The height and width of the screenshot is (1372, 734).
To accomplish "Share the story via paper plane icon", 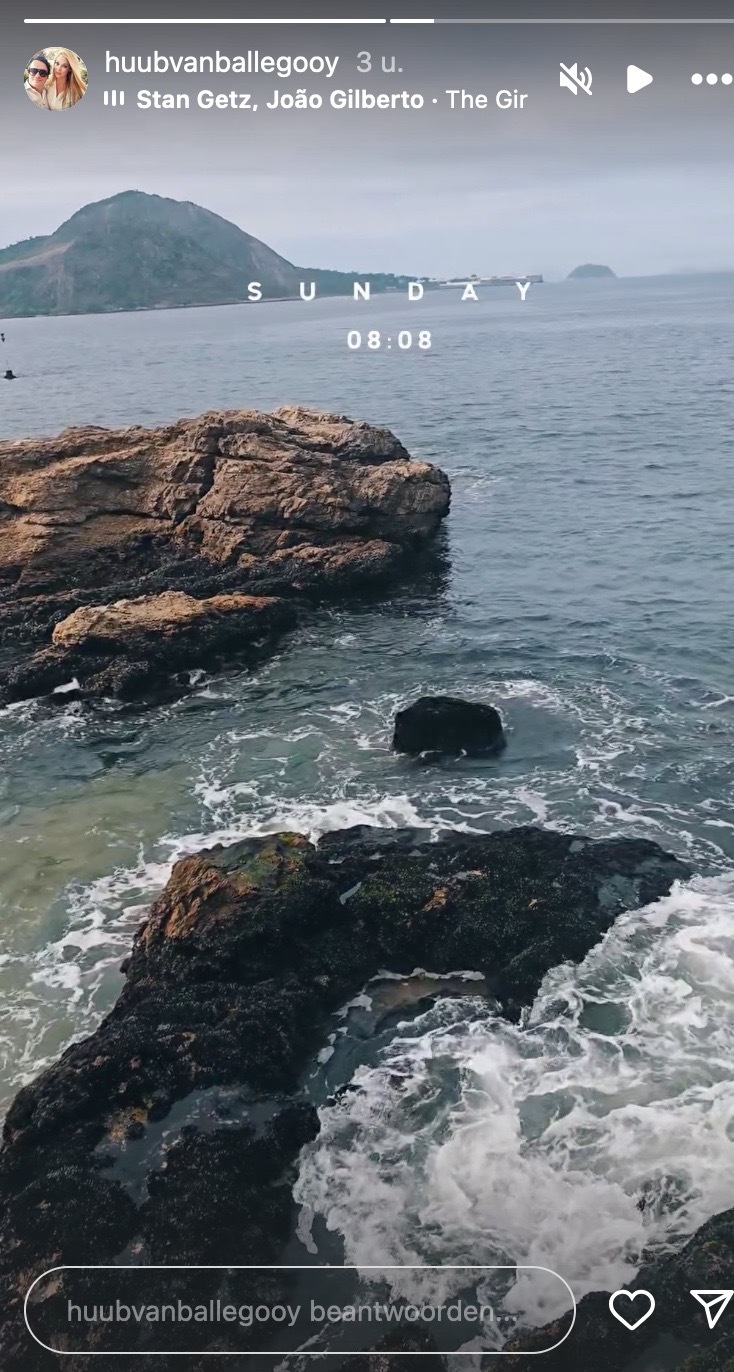I will pos(711,1310).
